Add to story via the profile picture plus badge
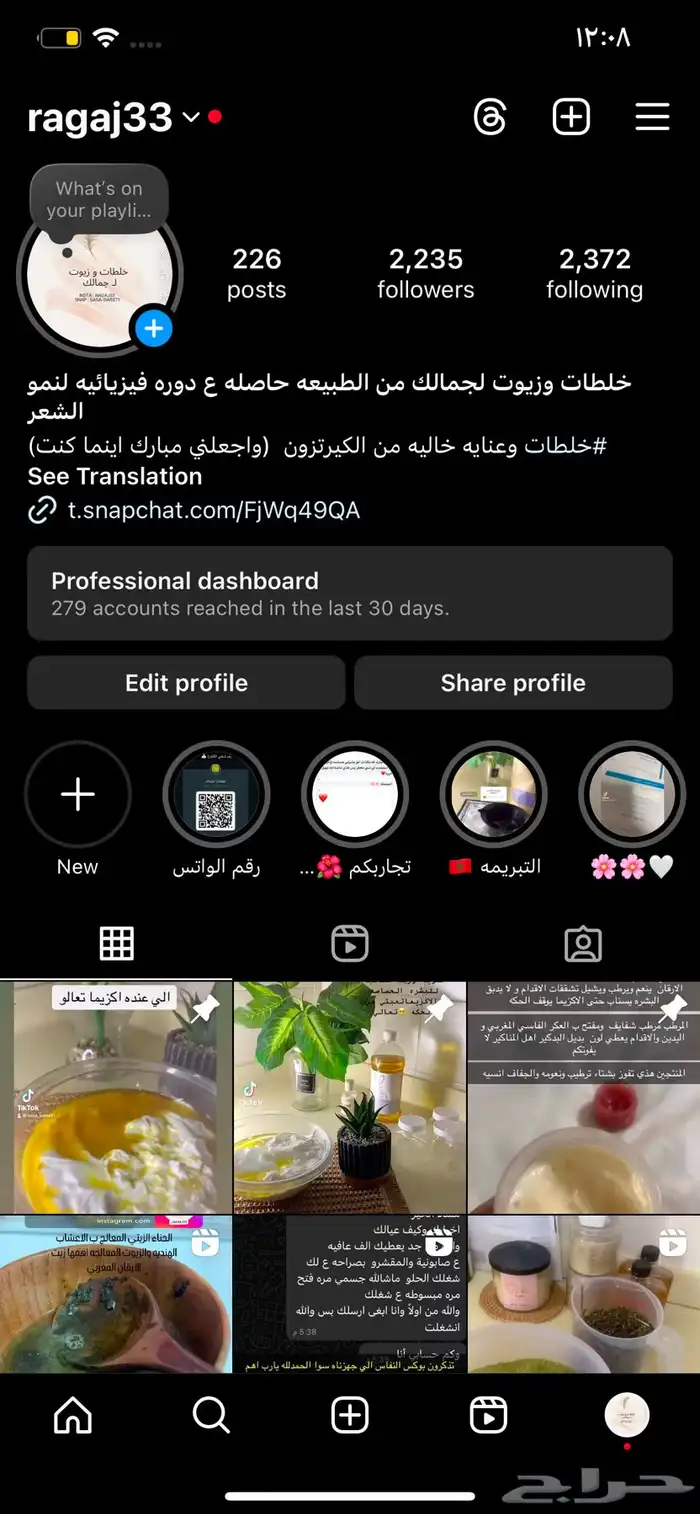700x1514 pixels. point(154,328)
